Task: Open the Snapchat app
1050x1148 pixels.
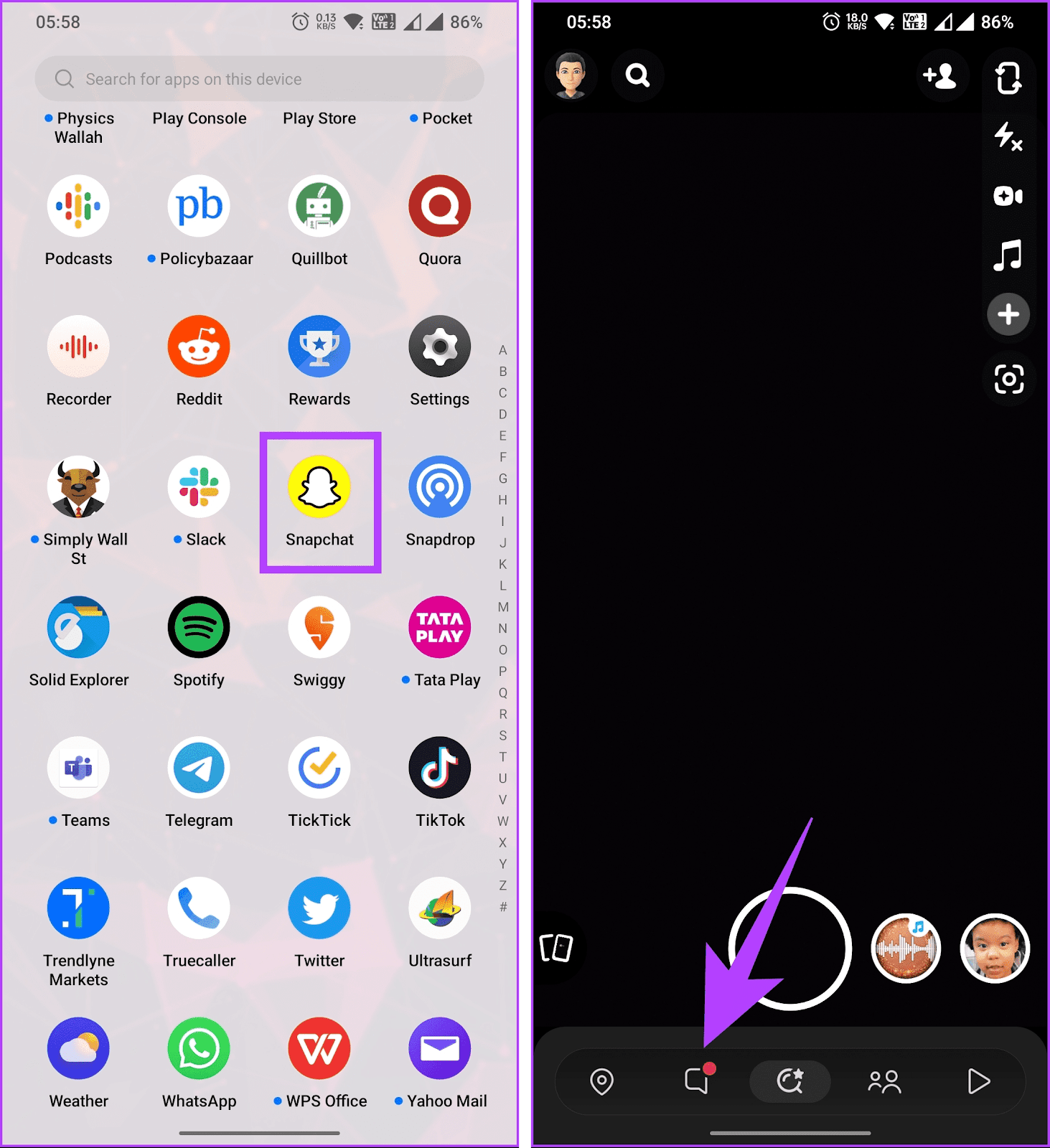Action: pos(319,488)
